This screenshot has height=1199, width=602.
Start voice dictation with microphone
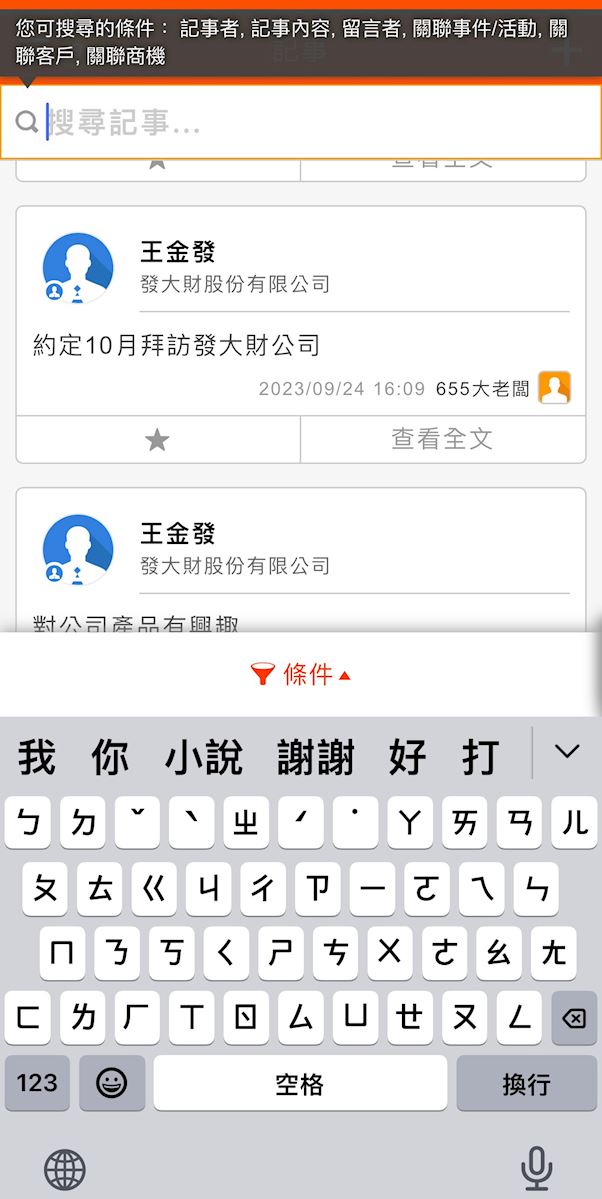[537, 1168]
